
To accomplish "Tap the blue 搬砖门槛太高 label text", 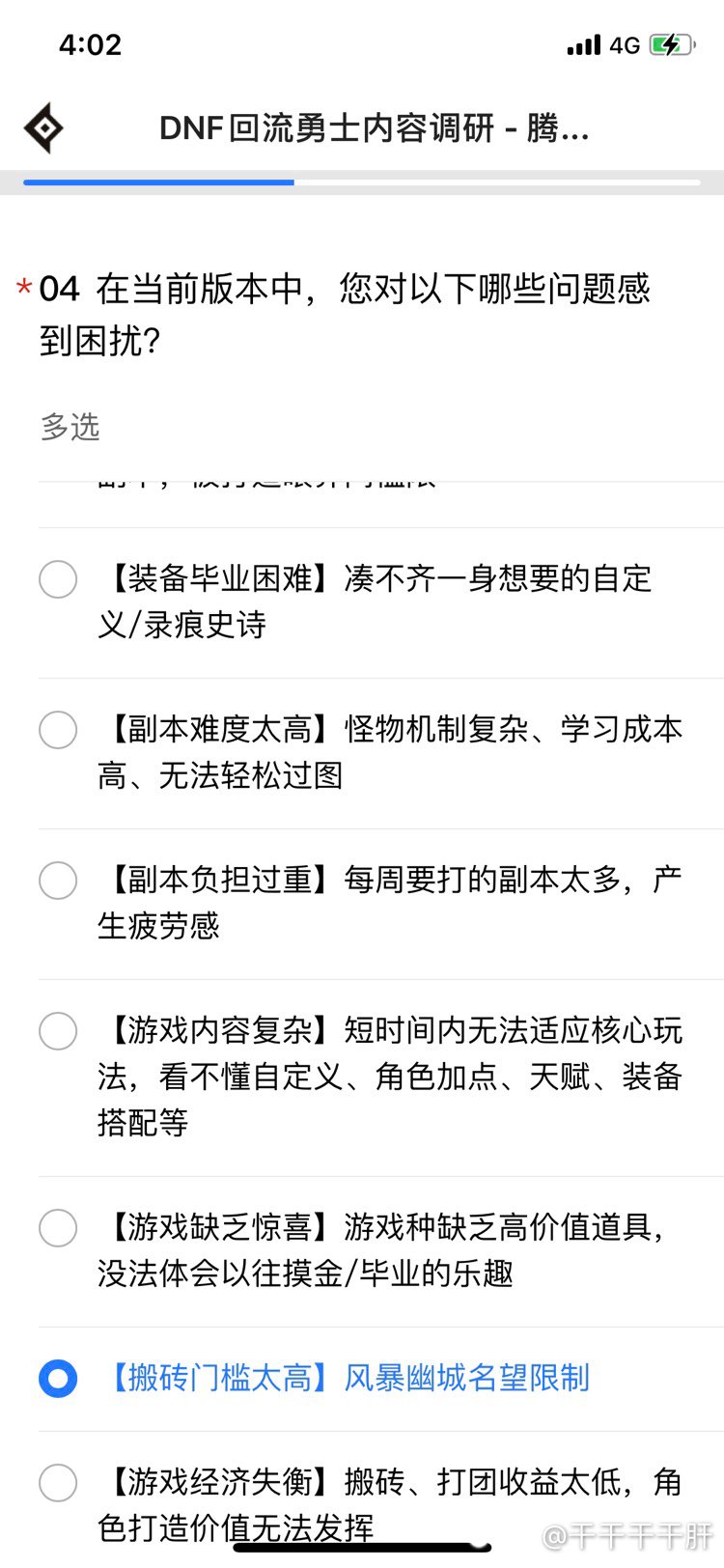I will coord(214,1379).
